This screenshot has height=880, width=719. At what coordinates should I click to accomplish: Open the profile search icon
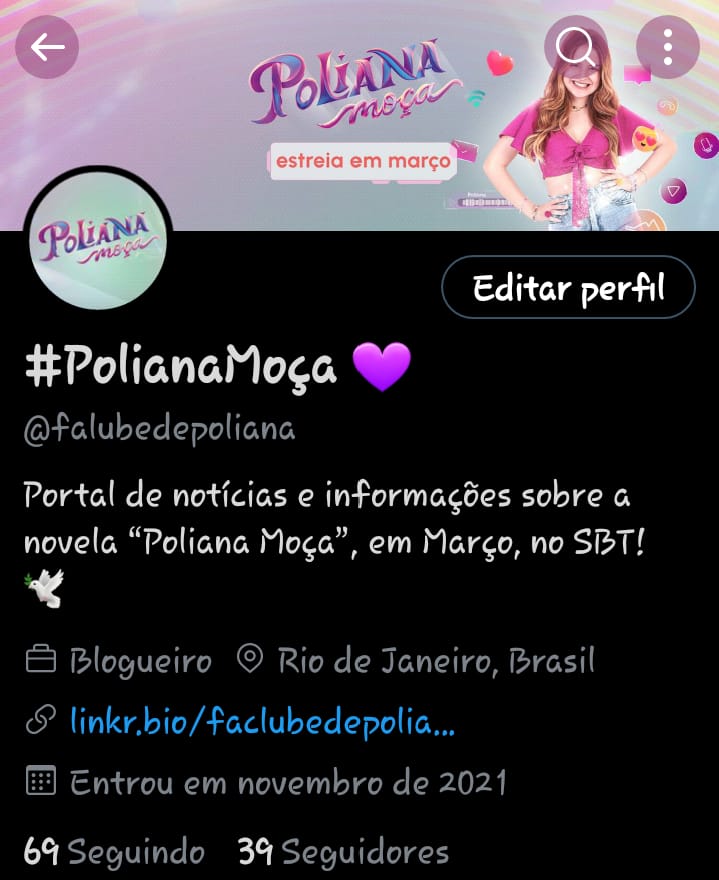[575, 47]
